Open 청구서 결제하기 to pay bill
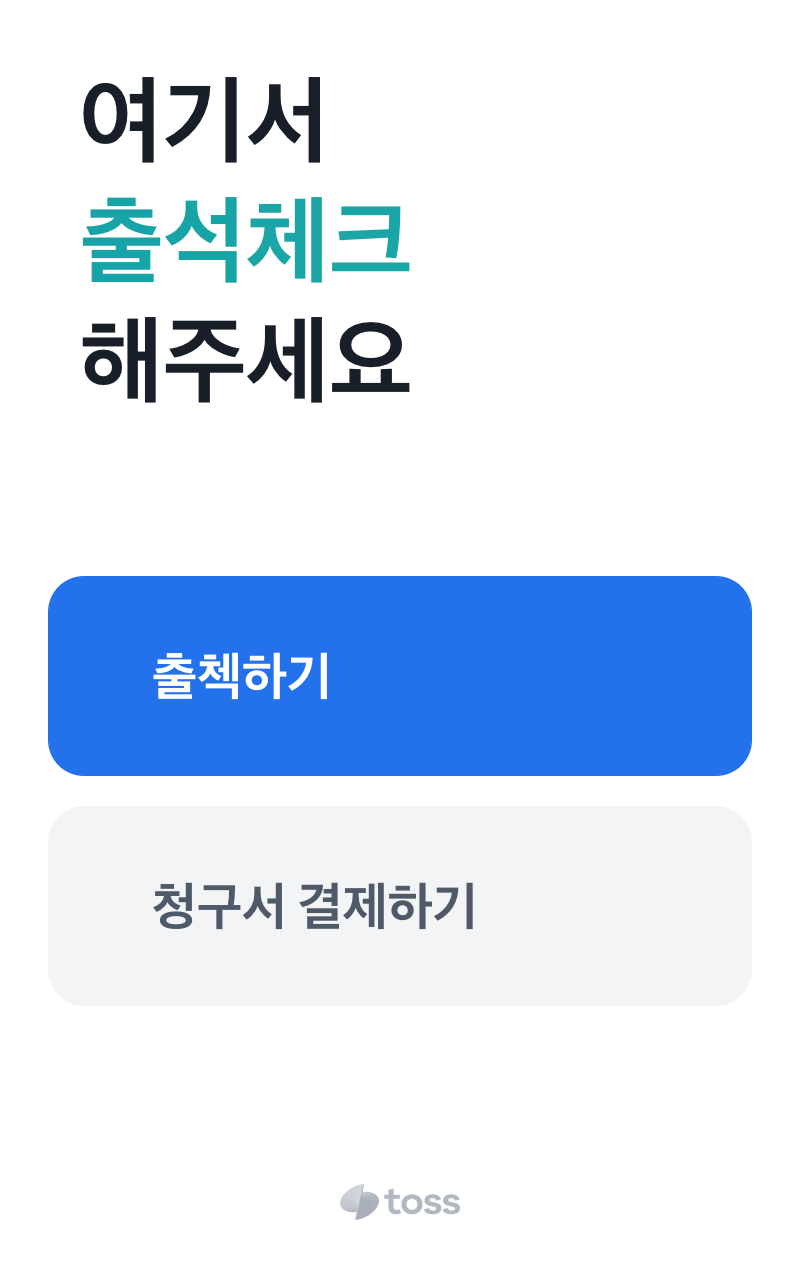This screenshot has width=800, height=1280. point(400,906)
